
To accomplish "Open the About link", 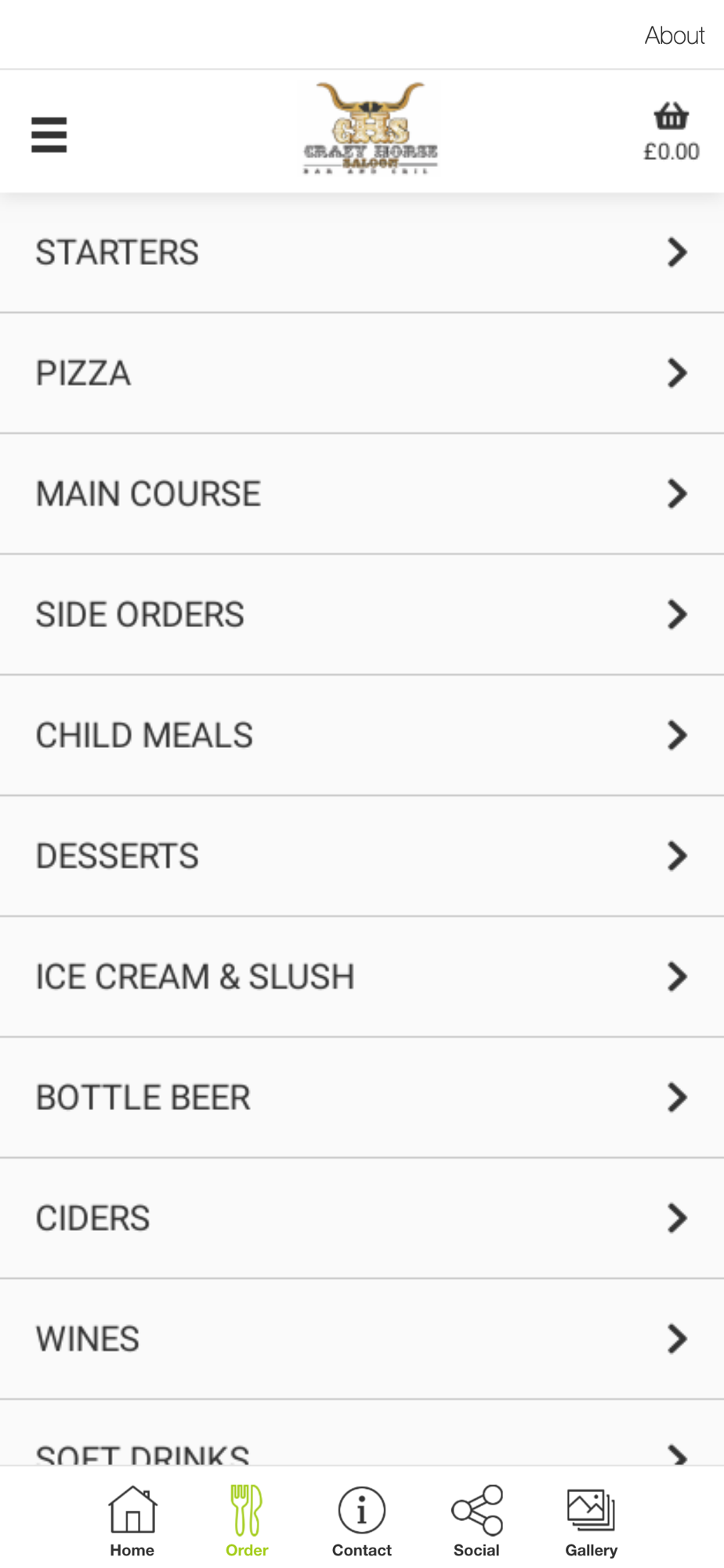I will 675,35.
